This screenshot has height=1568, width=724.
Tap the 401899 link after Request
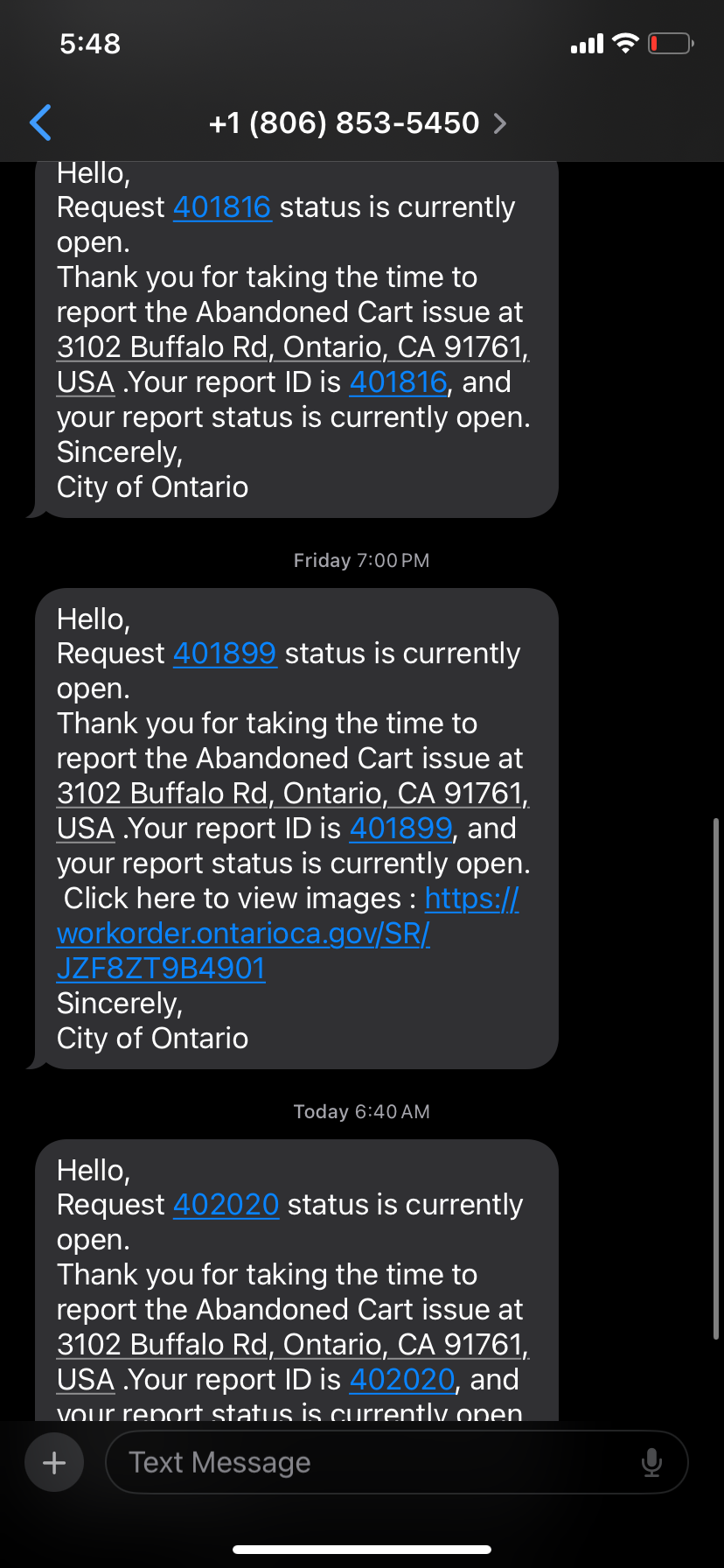pyautogui.click(x=225, y=654)
